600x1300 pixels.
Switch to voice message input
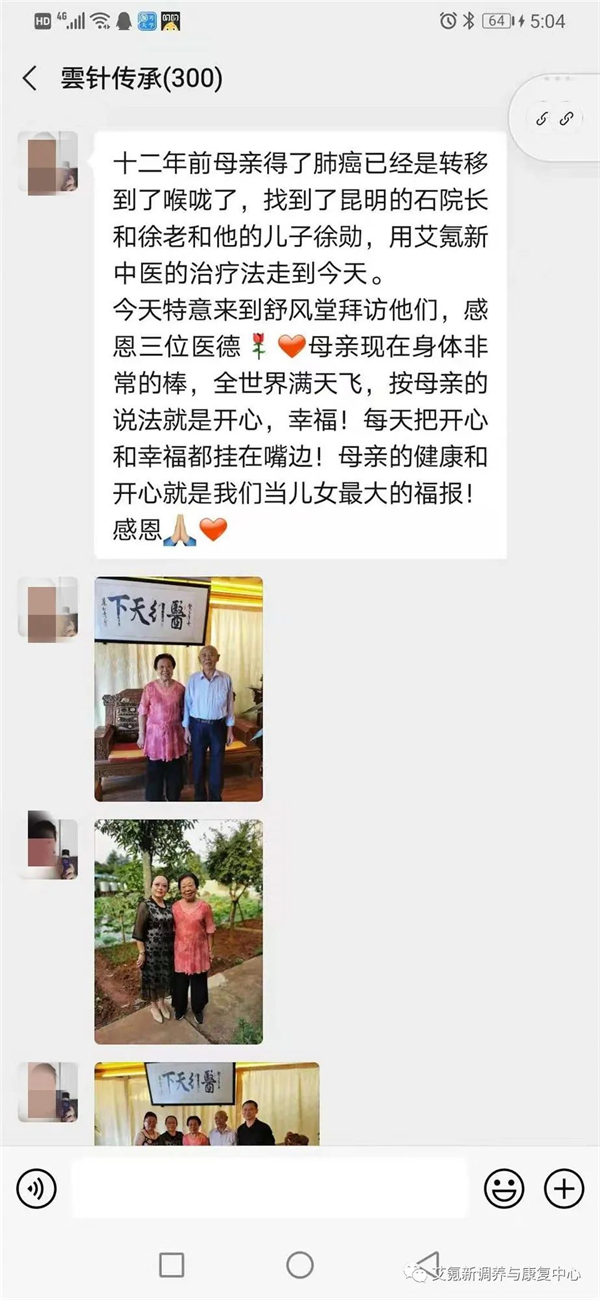(37, 1188)
